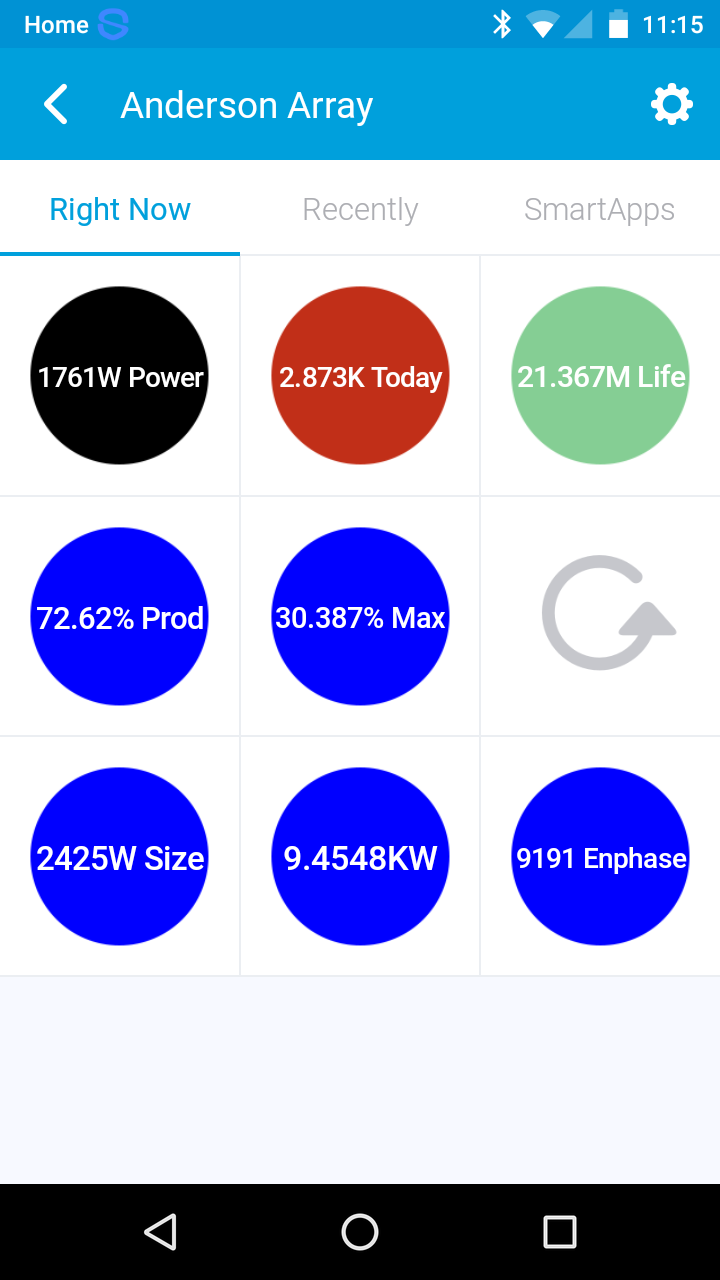Image resolution: width=720 pixels, height=1280 pixels.
Task: Open the 21.367M Life tile
Action: tap(600, 376)
